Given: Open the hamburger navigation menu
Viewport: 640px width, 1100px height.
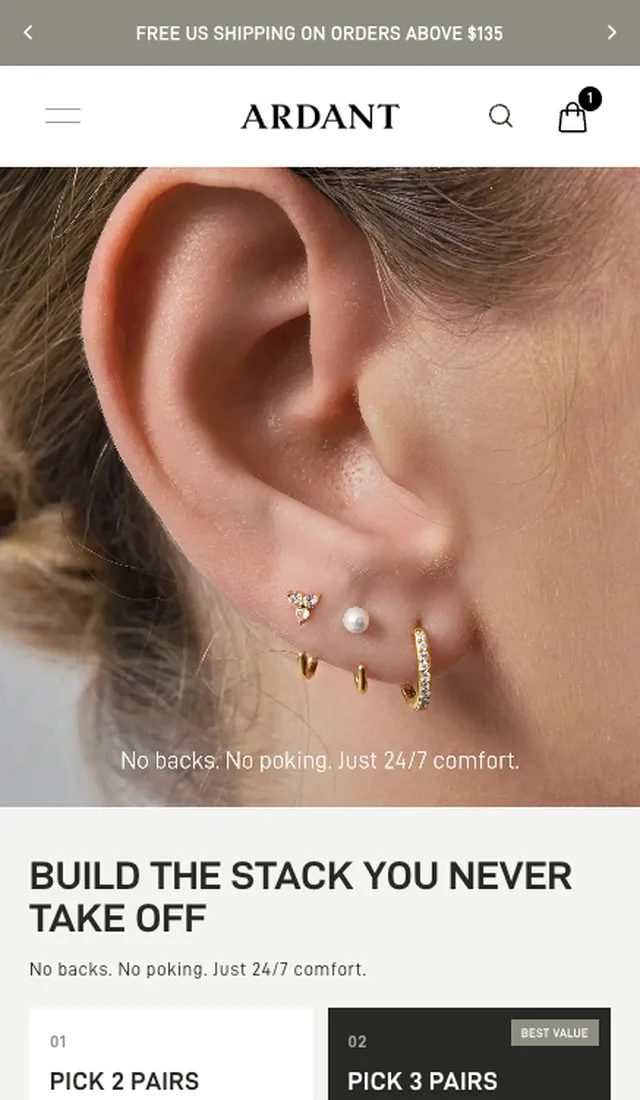Looking at the screenshot, I should point(63,116).
